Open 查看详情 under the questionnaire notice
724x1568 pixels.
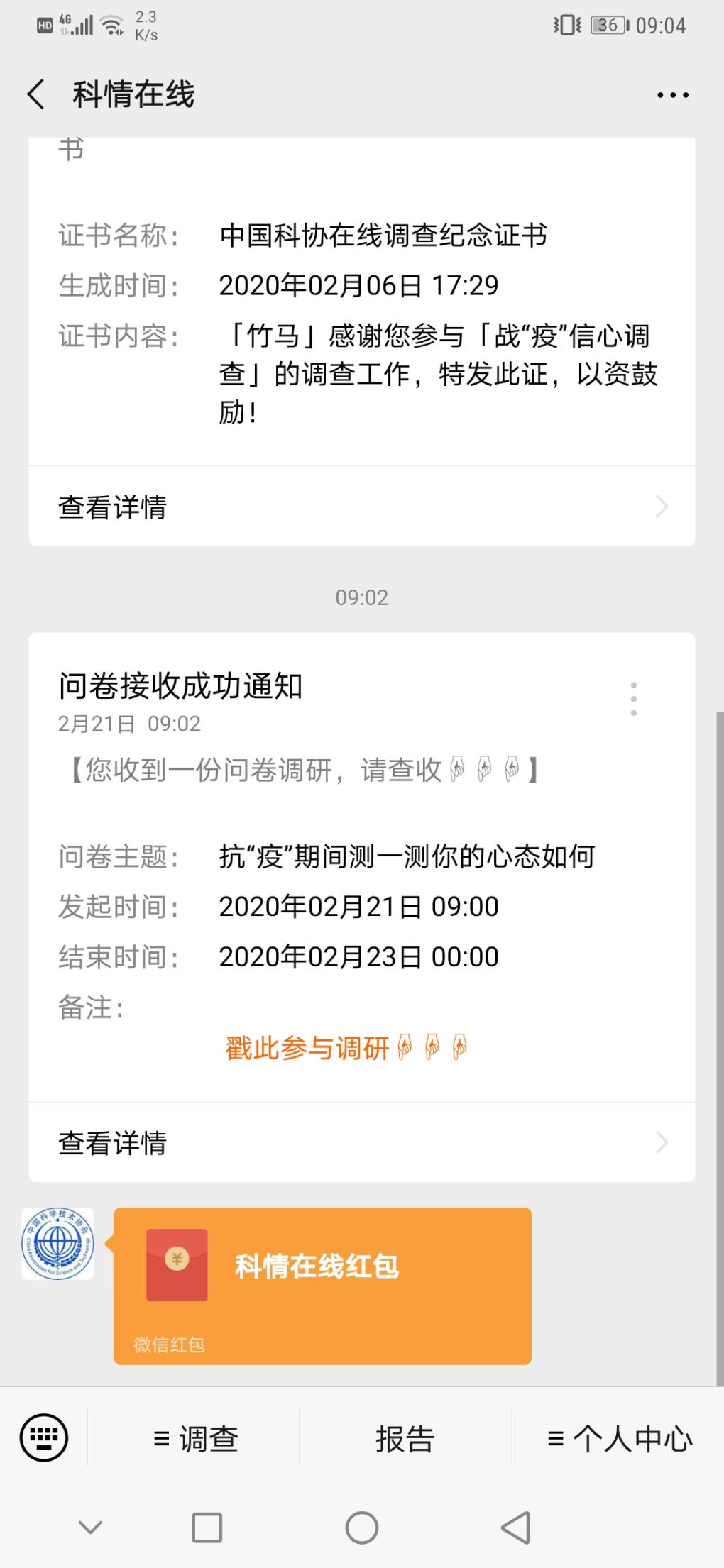362,1142
